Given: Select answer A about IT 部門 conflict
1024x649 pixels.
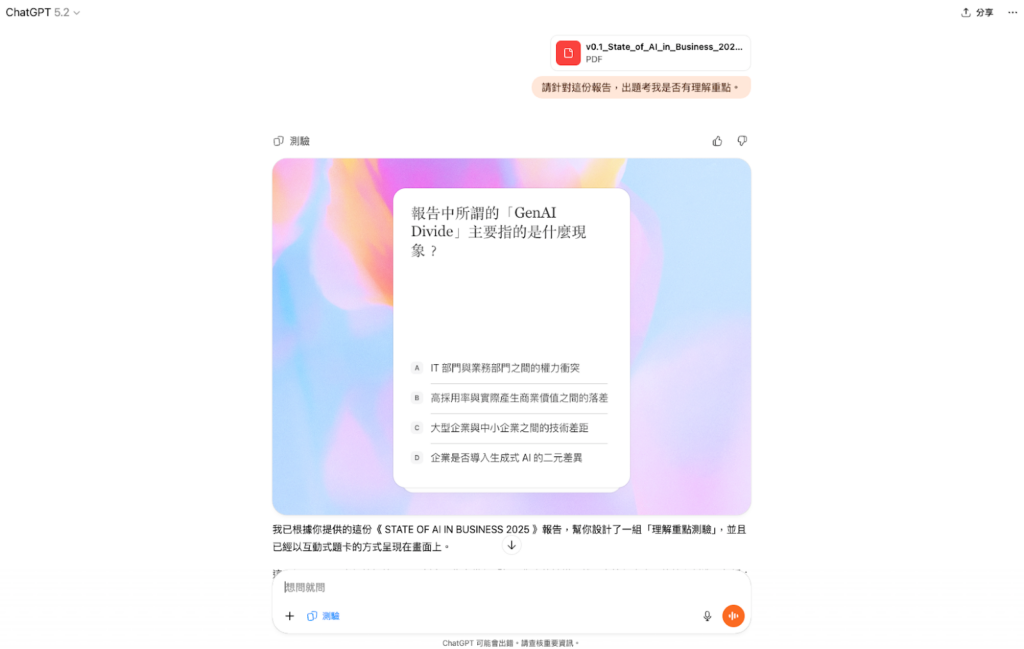Looking at the screenshot, I should pos(504,368).
